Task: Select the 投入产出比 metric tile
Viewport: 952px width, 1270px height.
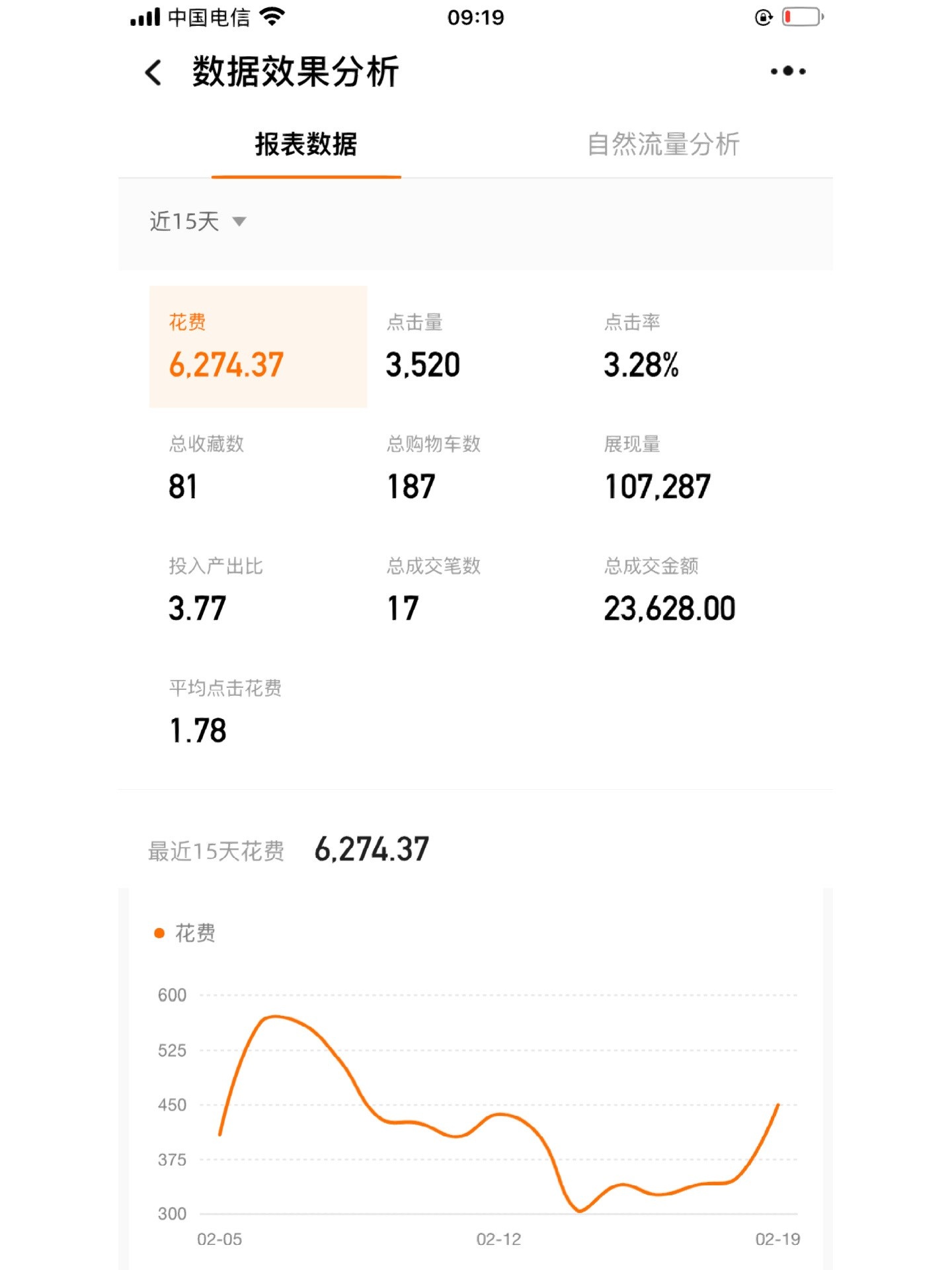Action: pos(258,590)
